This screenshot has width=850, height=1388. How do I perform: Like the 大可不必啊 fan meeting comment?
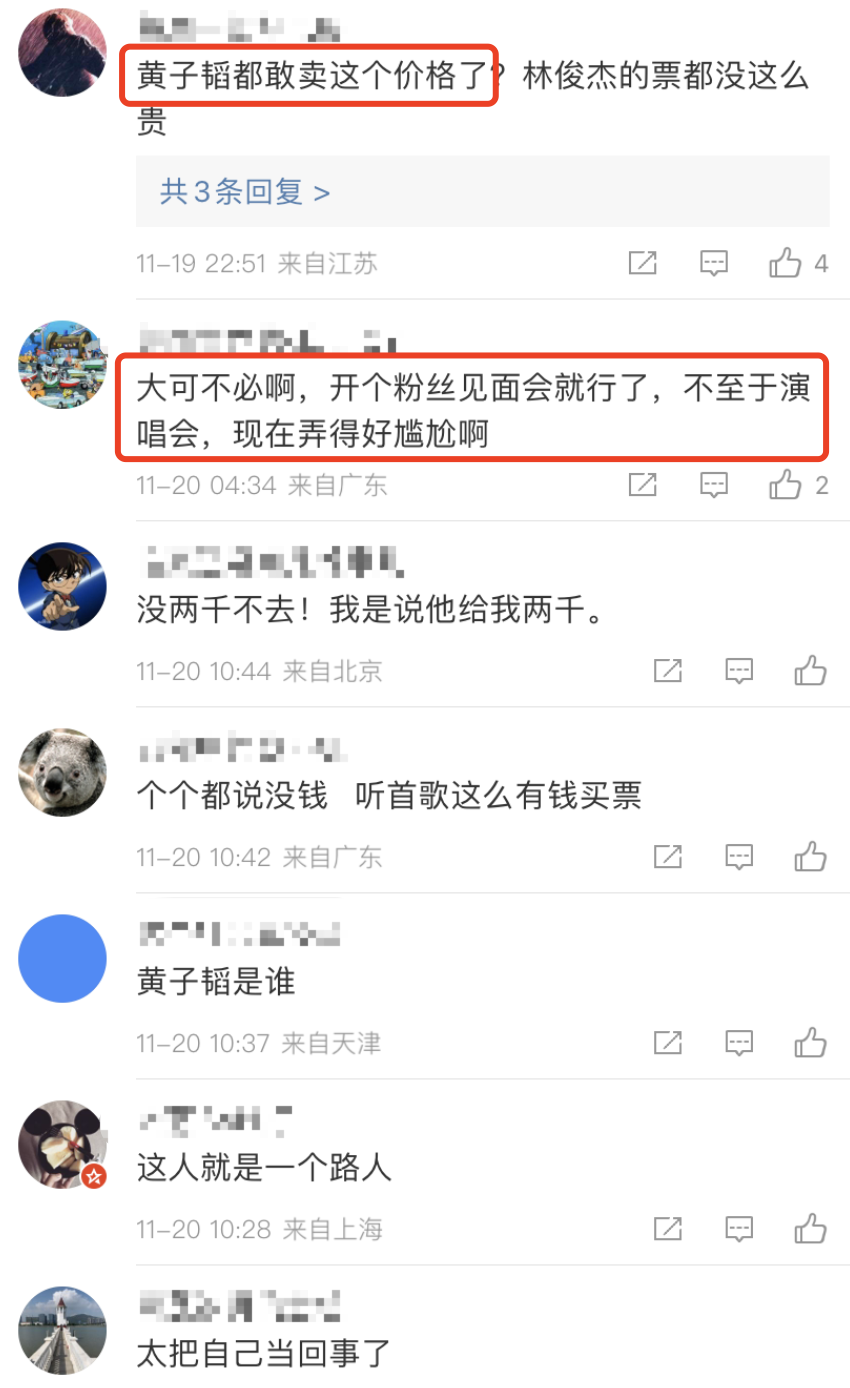(786, 486)
